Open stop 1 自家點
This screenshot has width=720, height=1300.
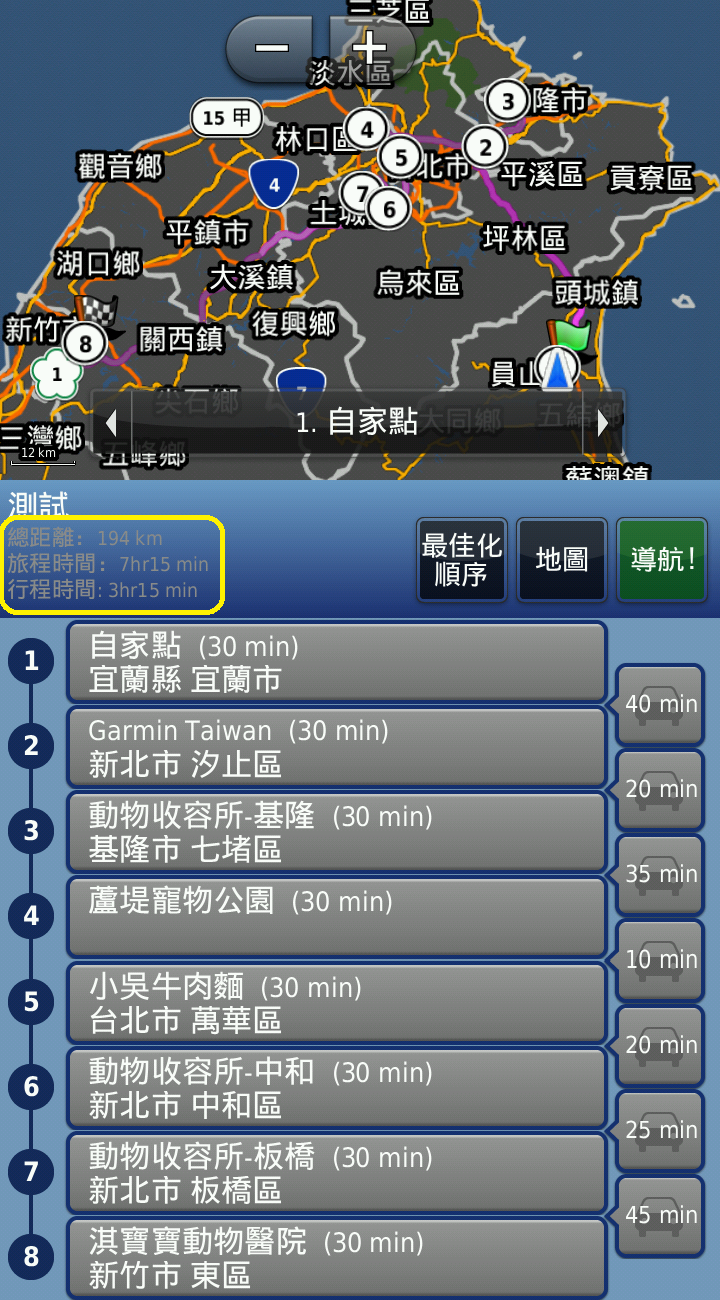tap(337, 663)
